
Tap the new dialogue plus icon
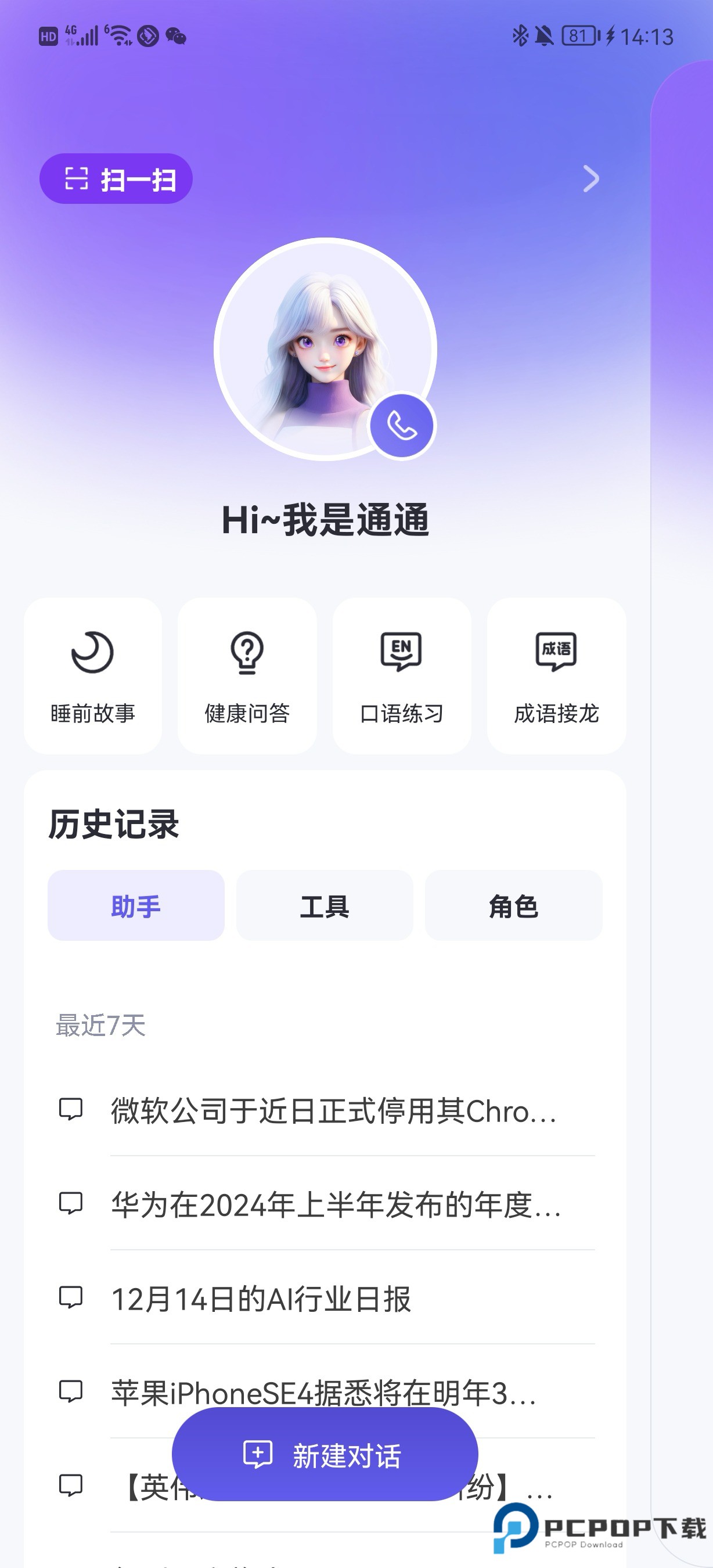257,1454
